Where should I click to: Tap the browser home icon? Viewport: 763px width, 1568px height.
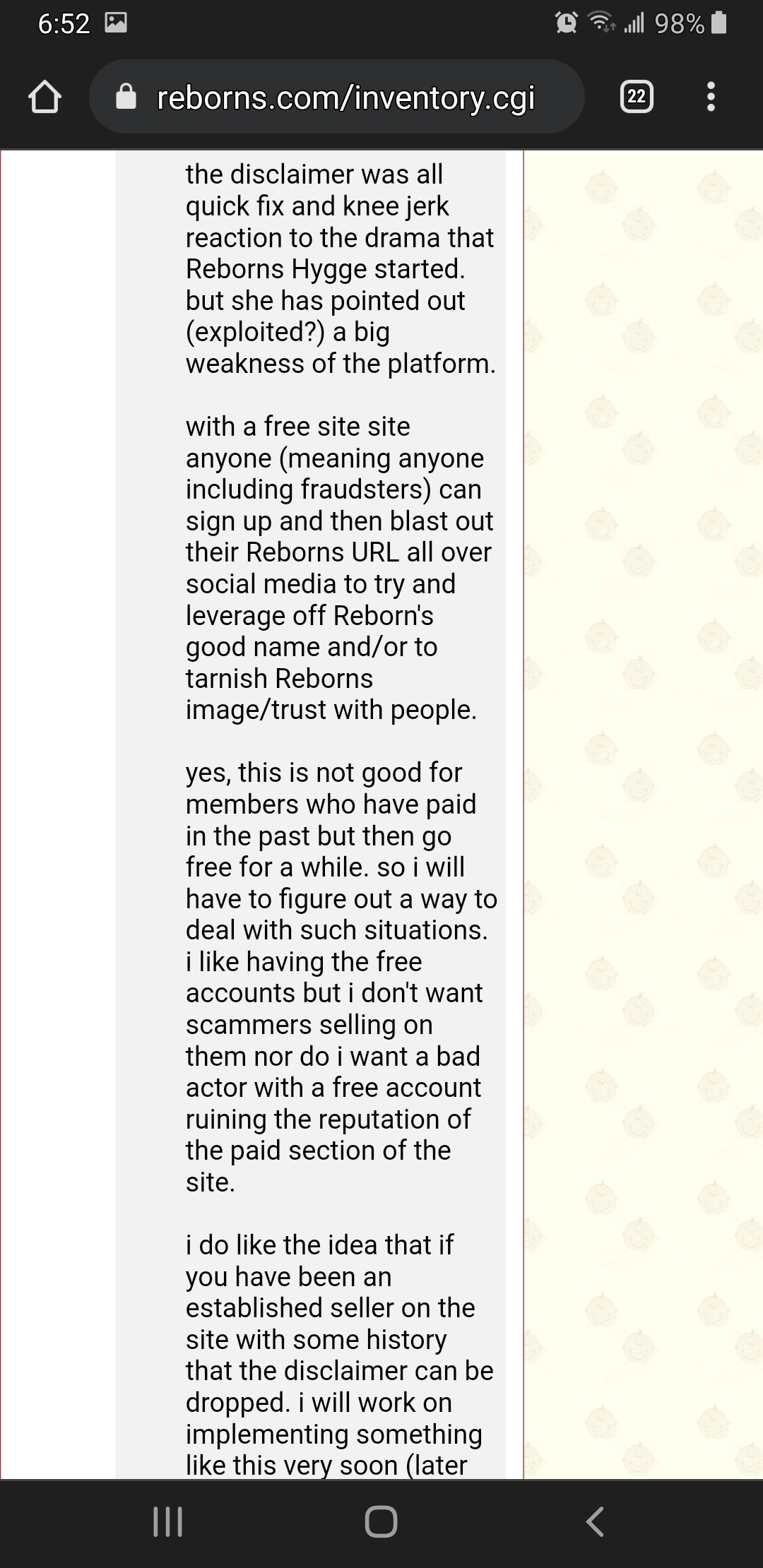point(44,97)
